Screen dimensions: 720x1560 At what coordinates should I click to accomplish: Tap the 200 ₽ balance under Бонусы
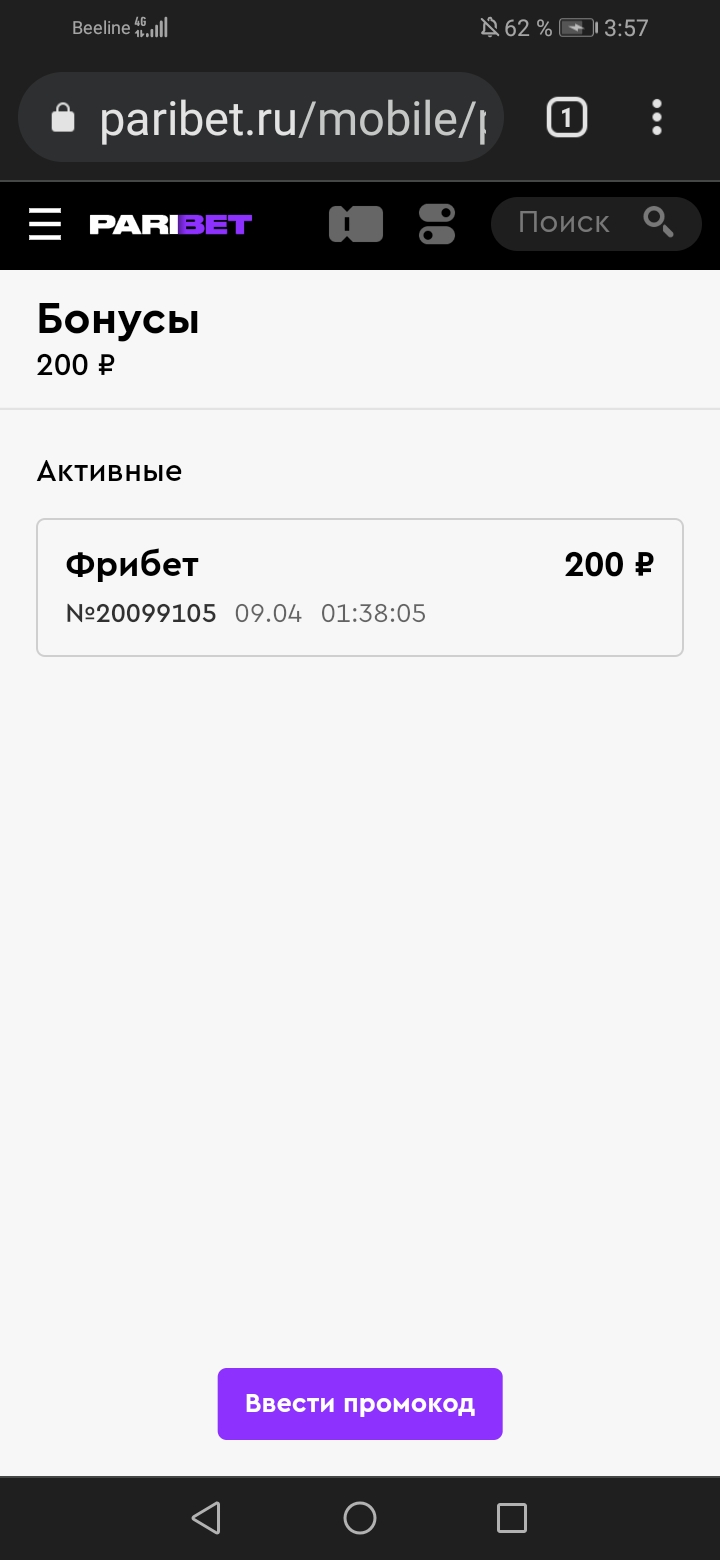(x=74, y=364)
